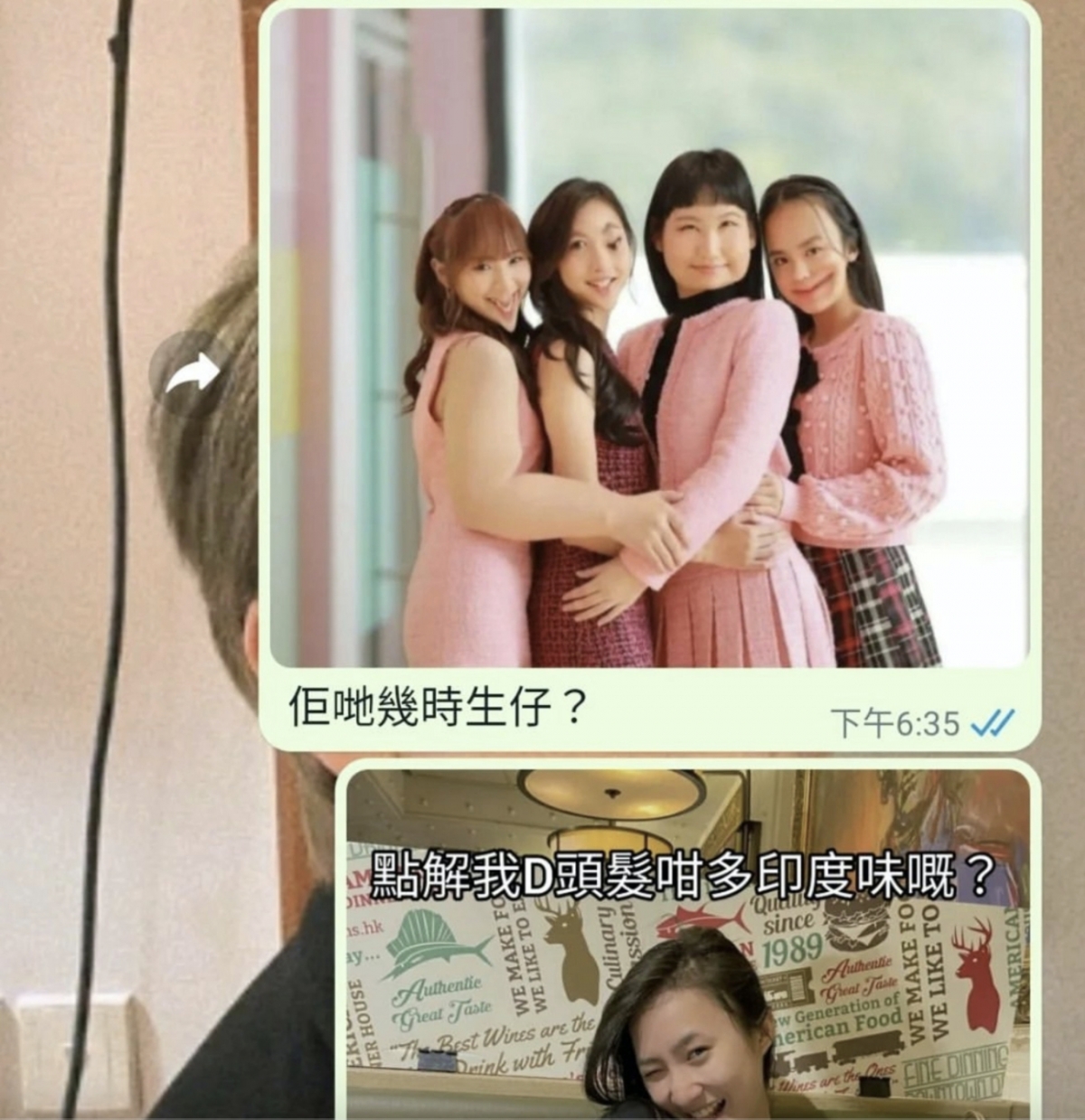The height and width of the screenshot is (1120, 1085).
Task: Open the photo of four women in pink
Action: pos(649,338)
